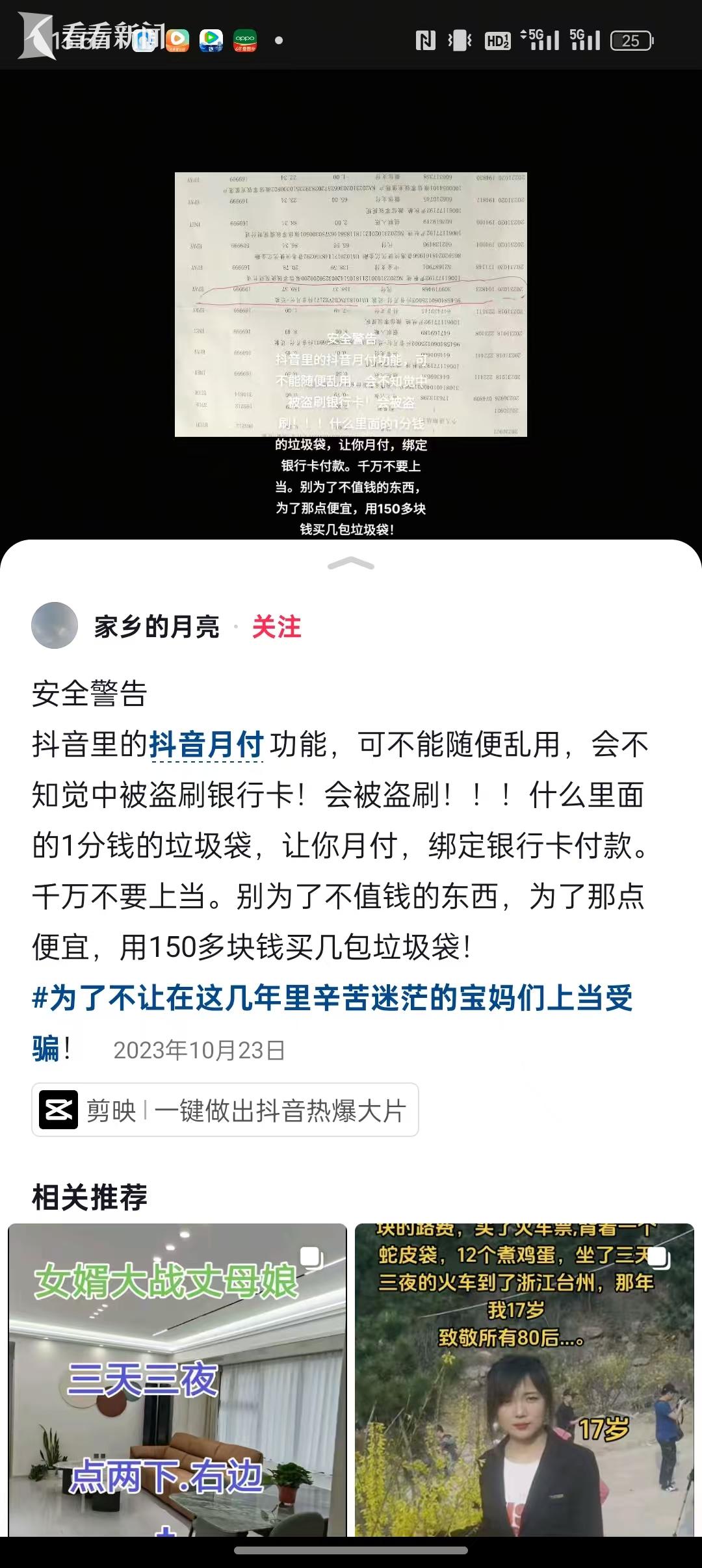Tap the video preview above the panel
This screenshot has height=1568, width=702.
[351, 304]
